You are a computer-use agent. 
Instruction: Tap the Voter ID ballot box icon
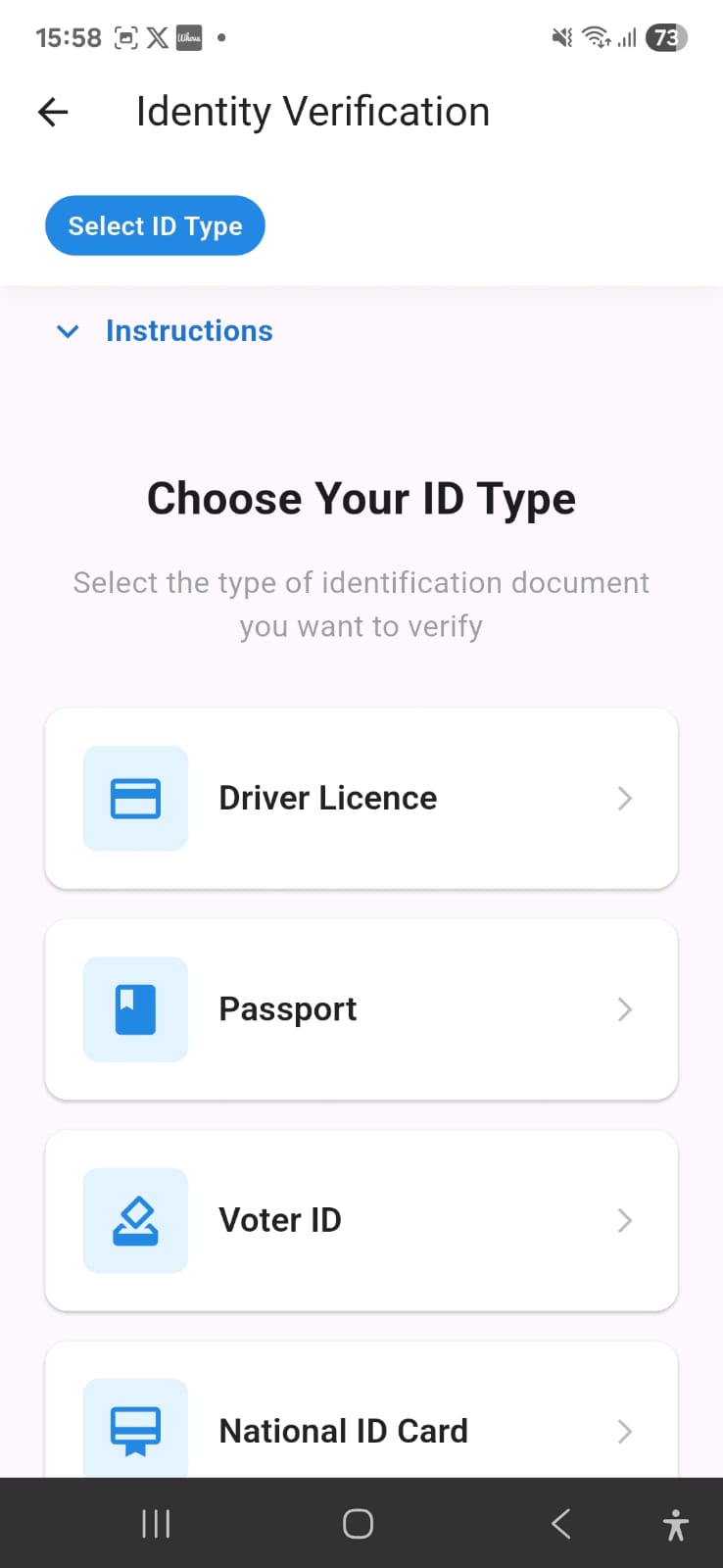point(135,1220)
